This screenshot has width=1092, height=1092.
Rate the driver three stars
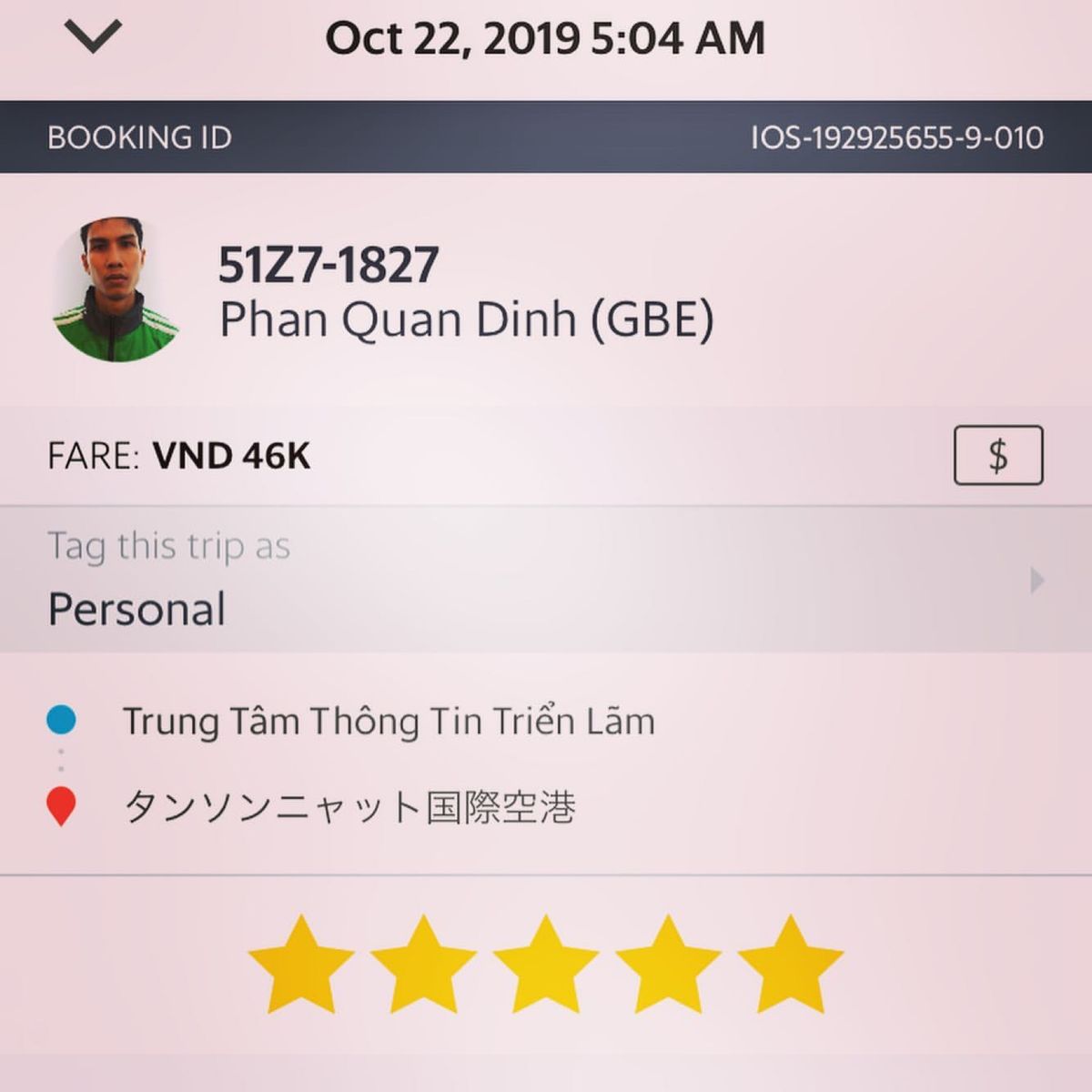pos(546,966)
